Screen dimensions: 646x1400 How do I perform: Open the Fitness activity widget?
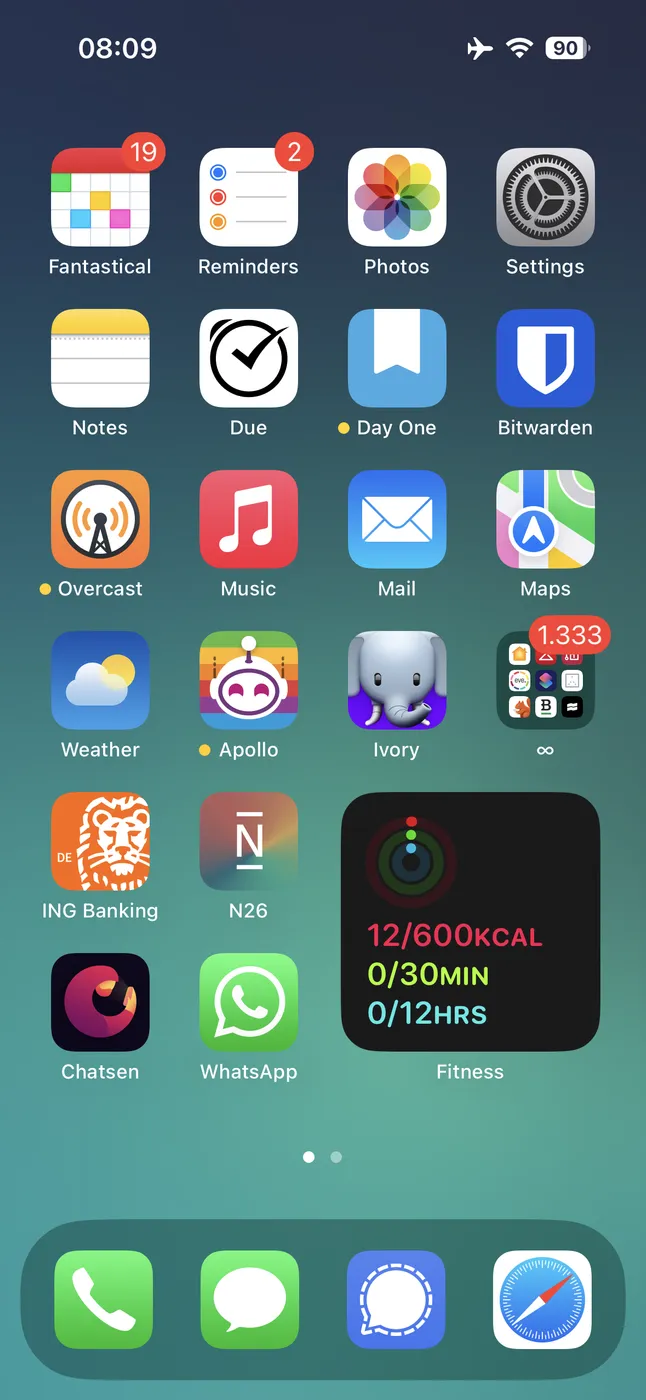470,922
